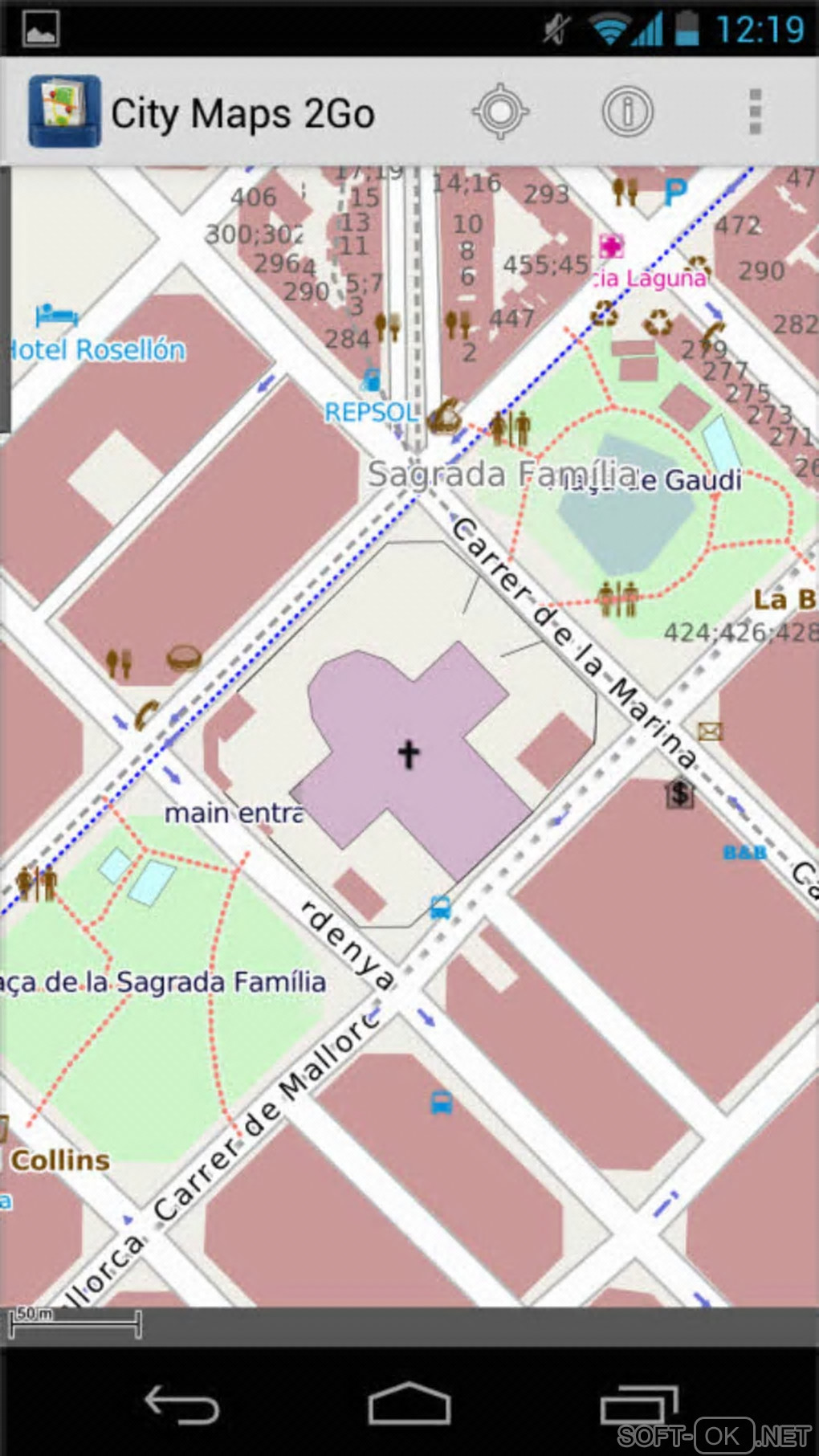Open the overflow menu

coord(754,111)
